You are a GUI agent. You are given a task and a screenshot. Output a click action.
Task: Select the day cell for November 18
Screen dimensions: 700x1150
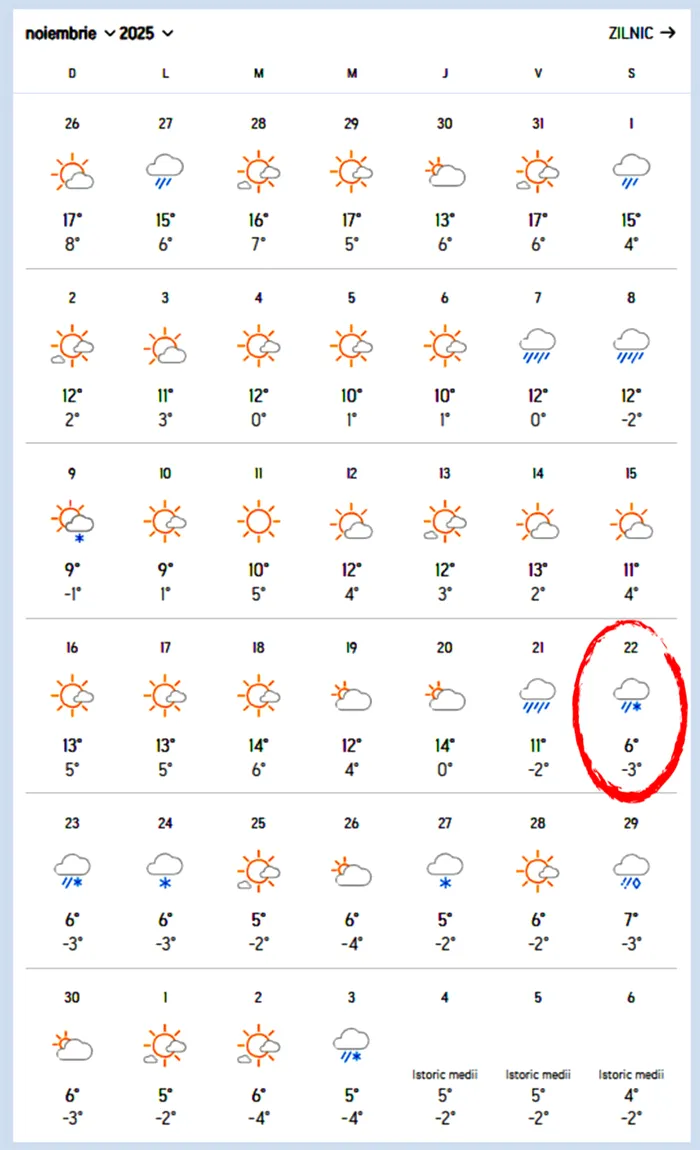pyautogui.click(x=258, y=708)
